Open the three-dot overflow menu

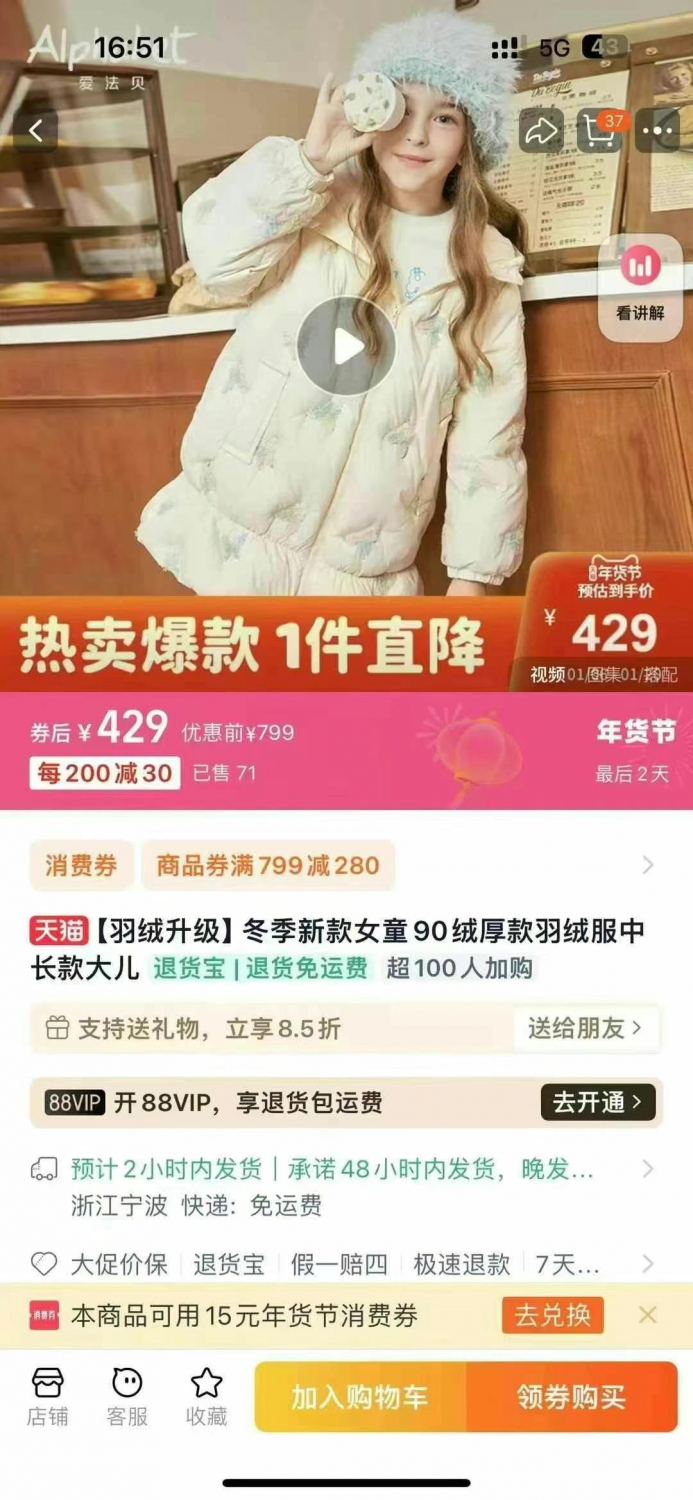pyautogui.click(x=657, y=131)
